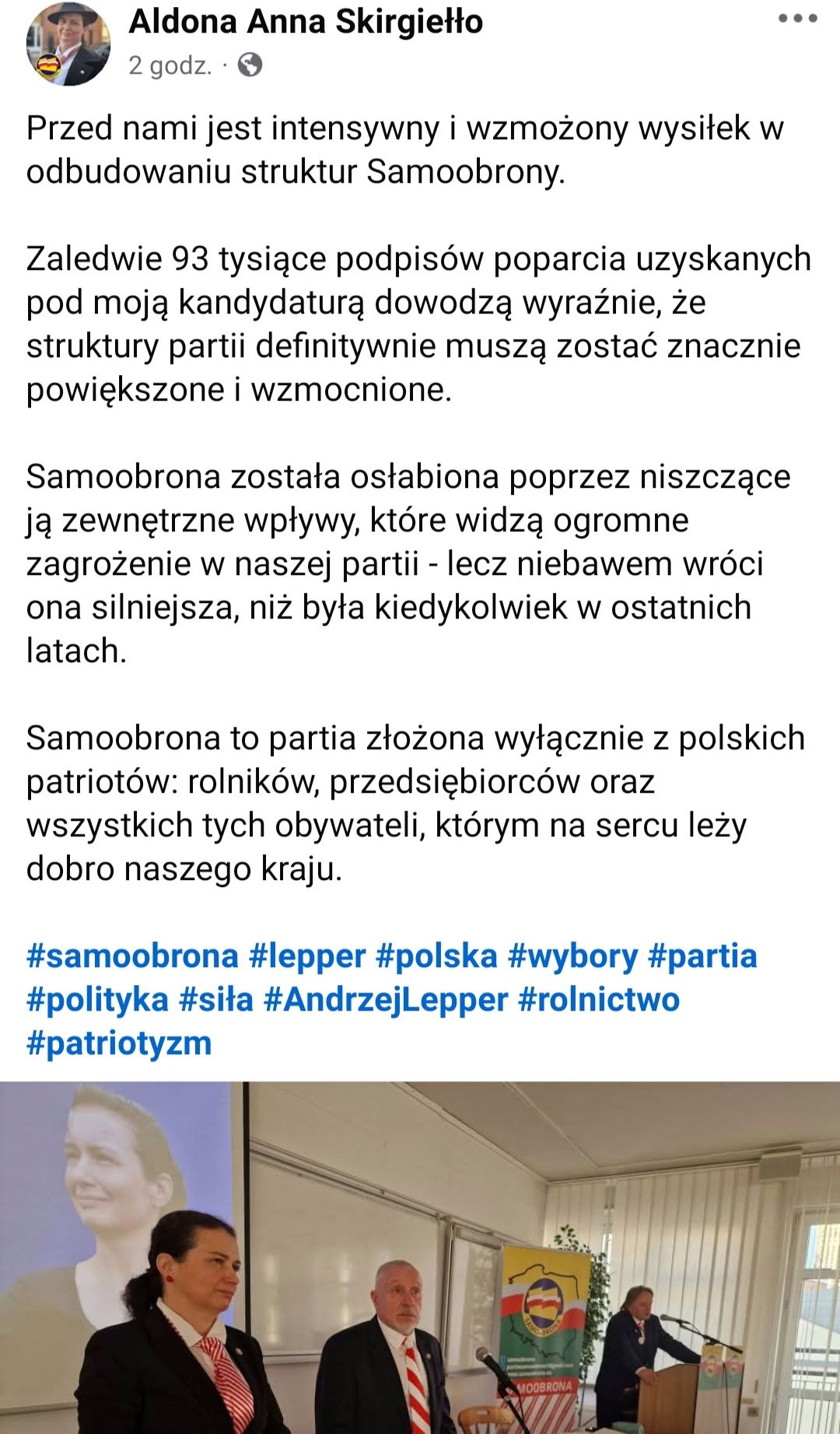Tap the #siła hashtag
The image size is (840, 1434).
(x=216, y=999)
